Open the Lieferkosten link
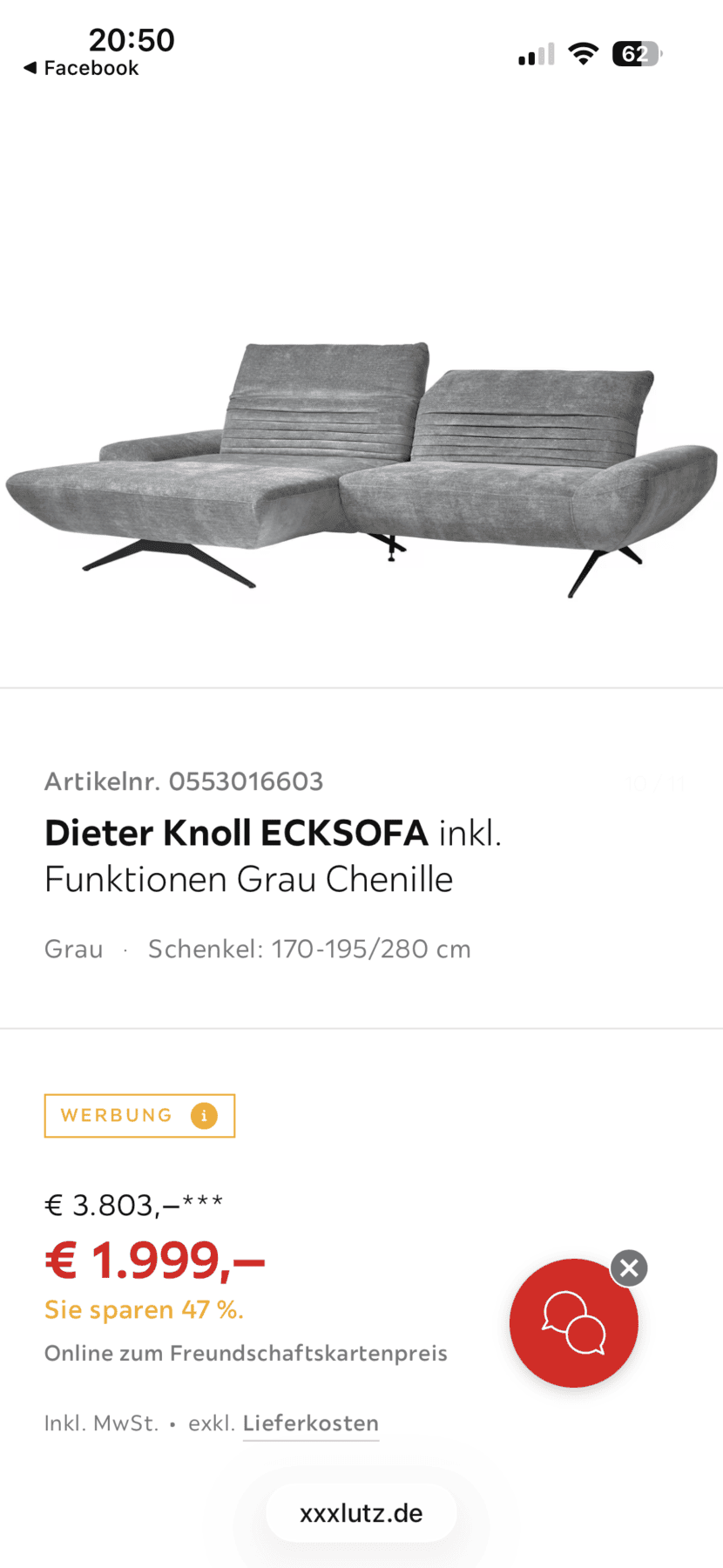Screen dimensions: 723x1568 (x=311, y=1423)
